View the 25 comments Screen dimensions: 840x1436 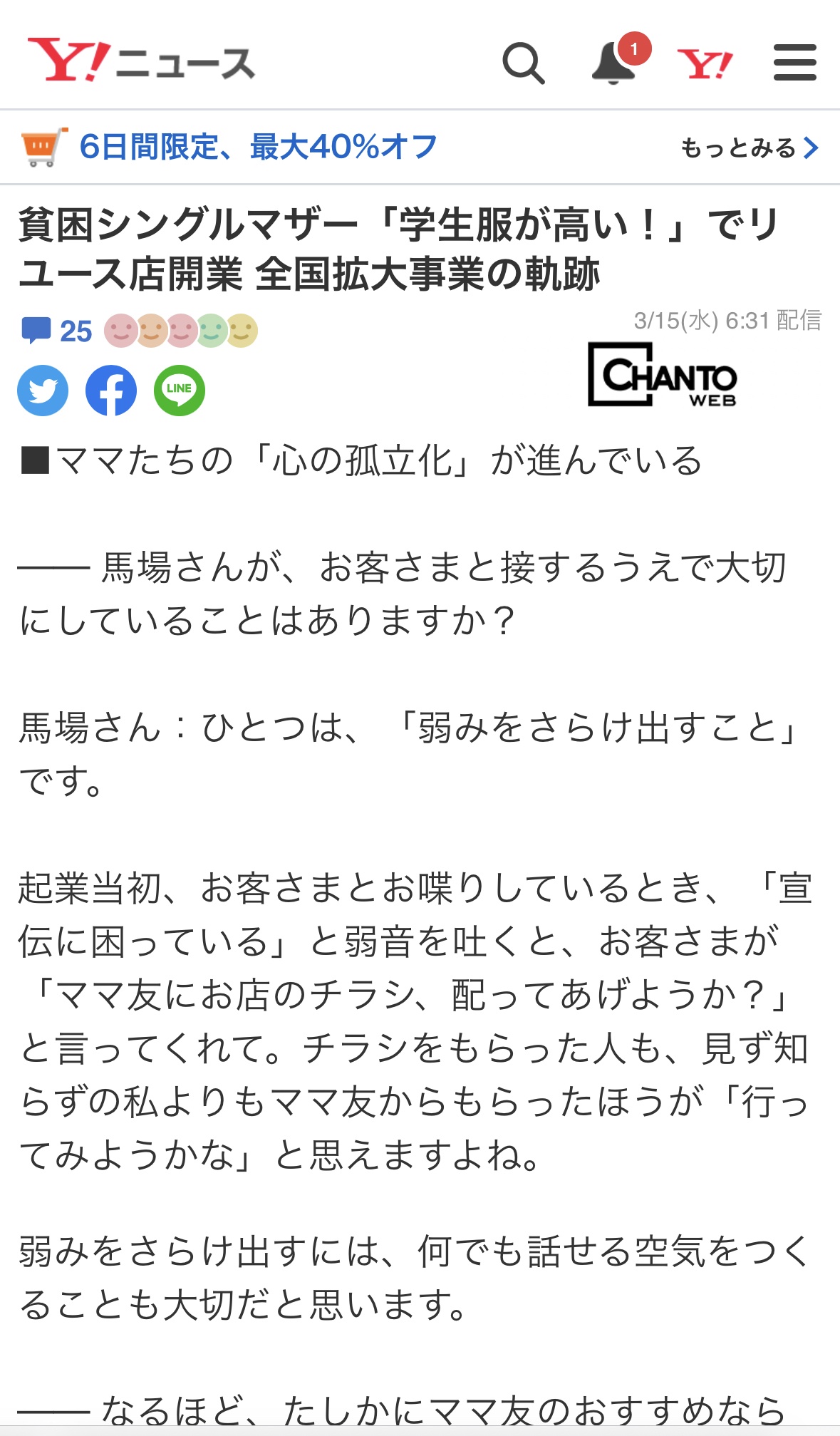(57, 331)
